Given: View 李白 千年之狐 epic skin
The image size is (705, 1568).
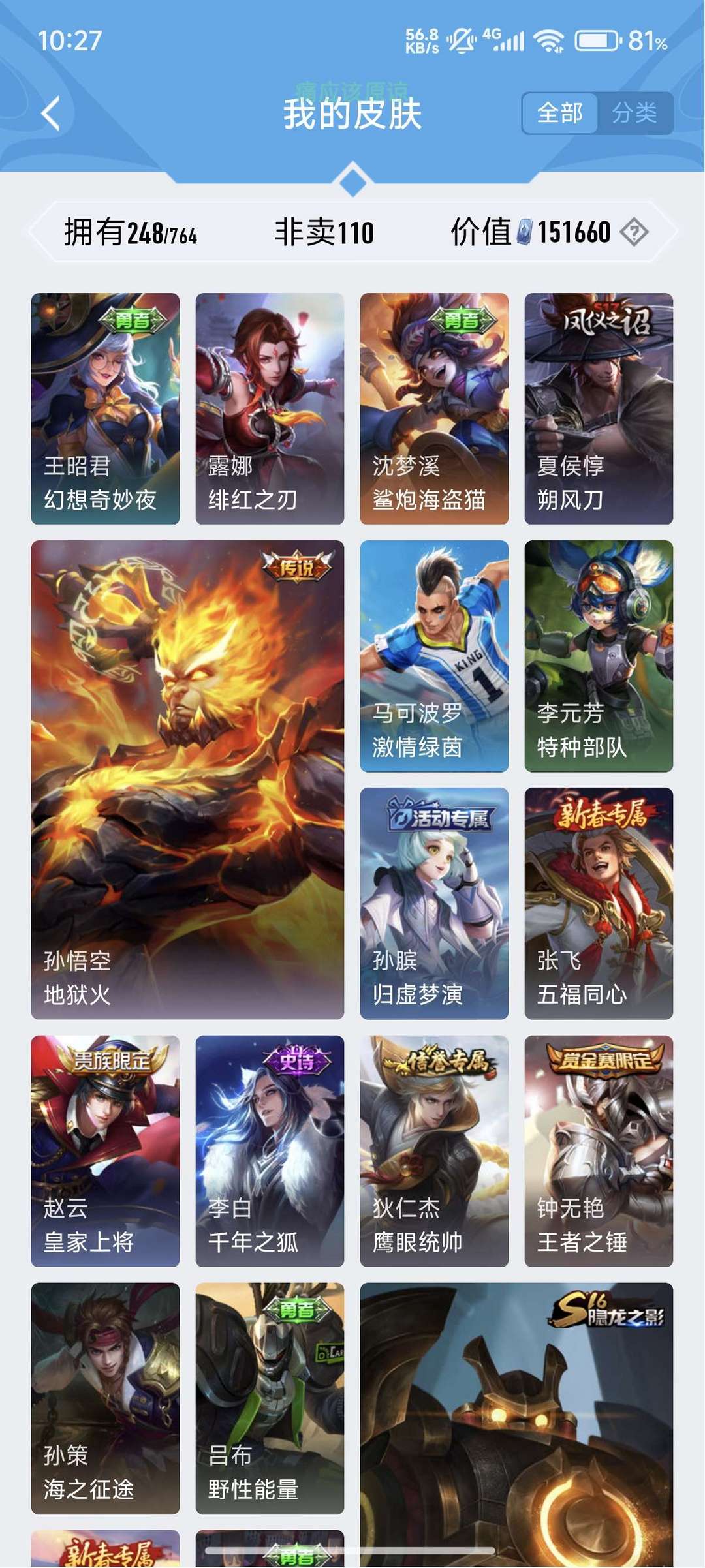Looking at the screenshot, I should click(x=270, y=1150).
